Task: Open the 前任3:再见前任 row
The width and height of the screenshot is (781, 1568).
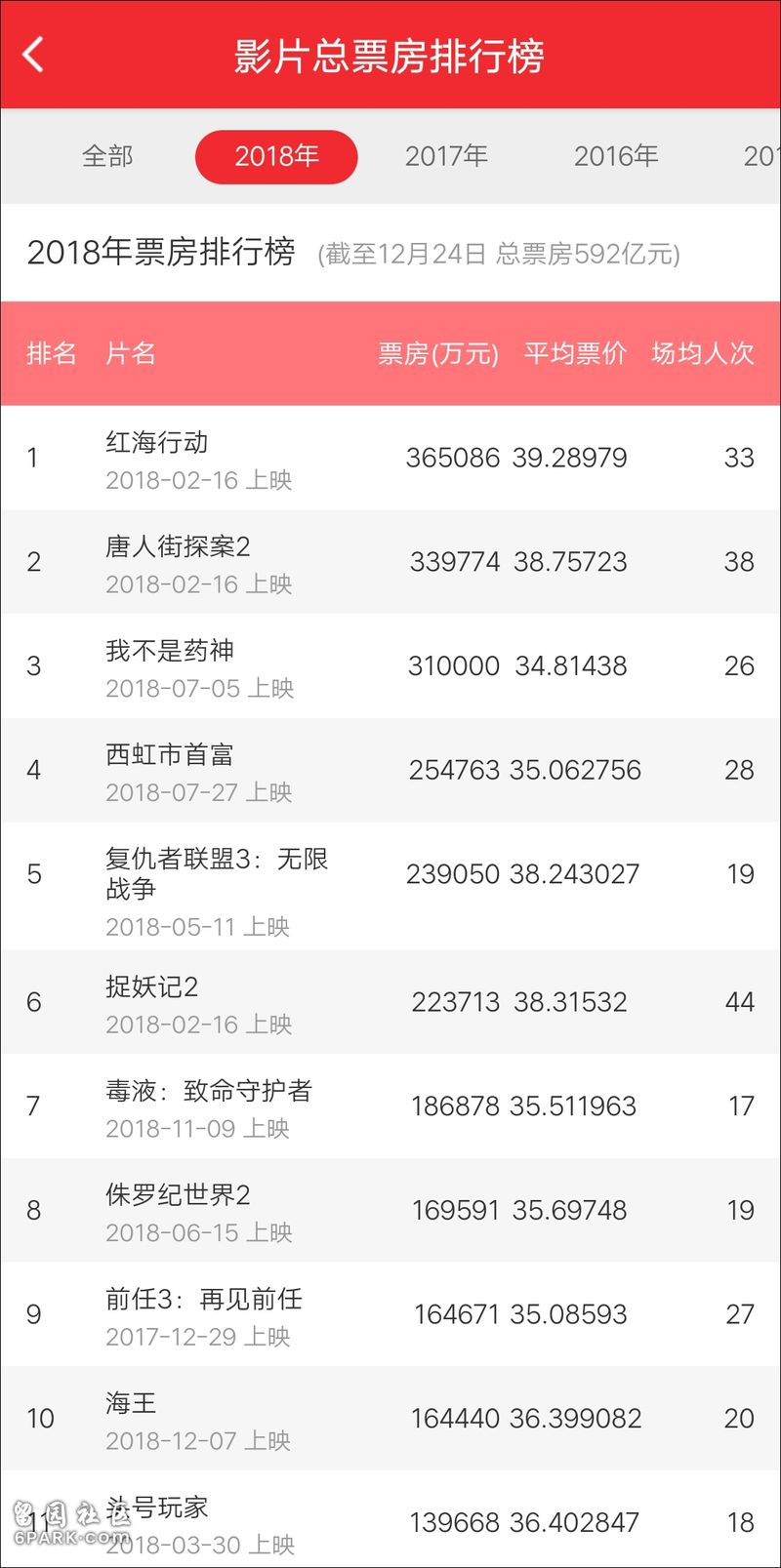Action: 390,1314
